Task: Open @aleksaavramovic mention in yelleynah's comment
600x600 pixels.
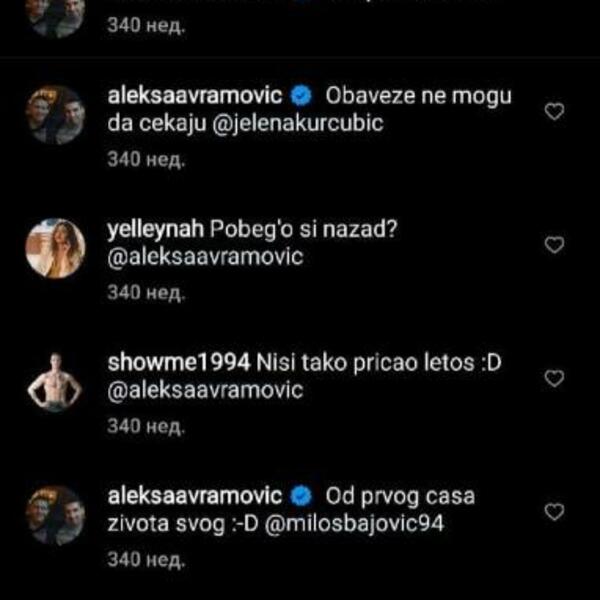Action: (205, 257)
